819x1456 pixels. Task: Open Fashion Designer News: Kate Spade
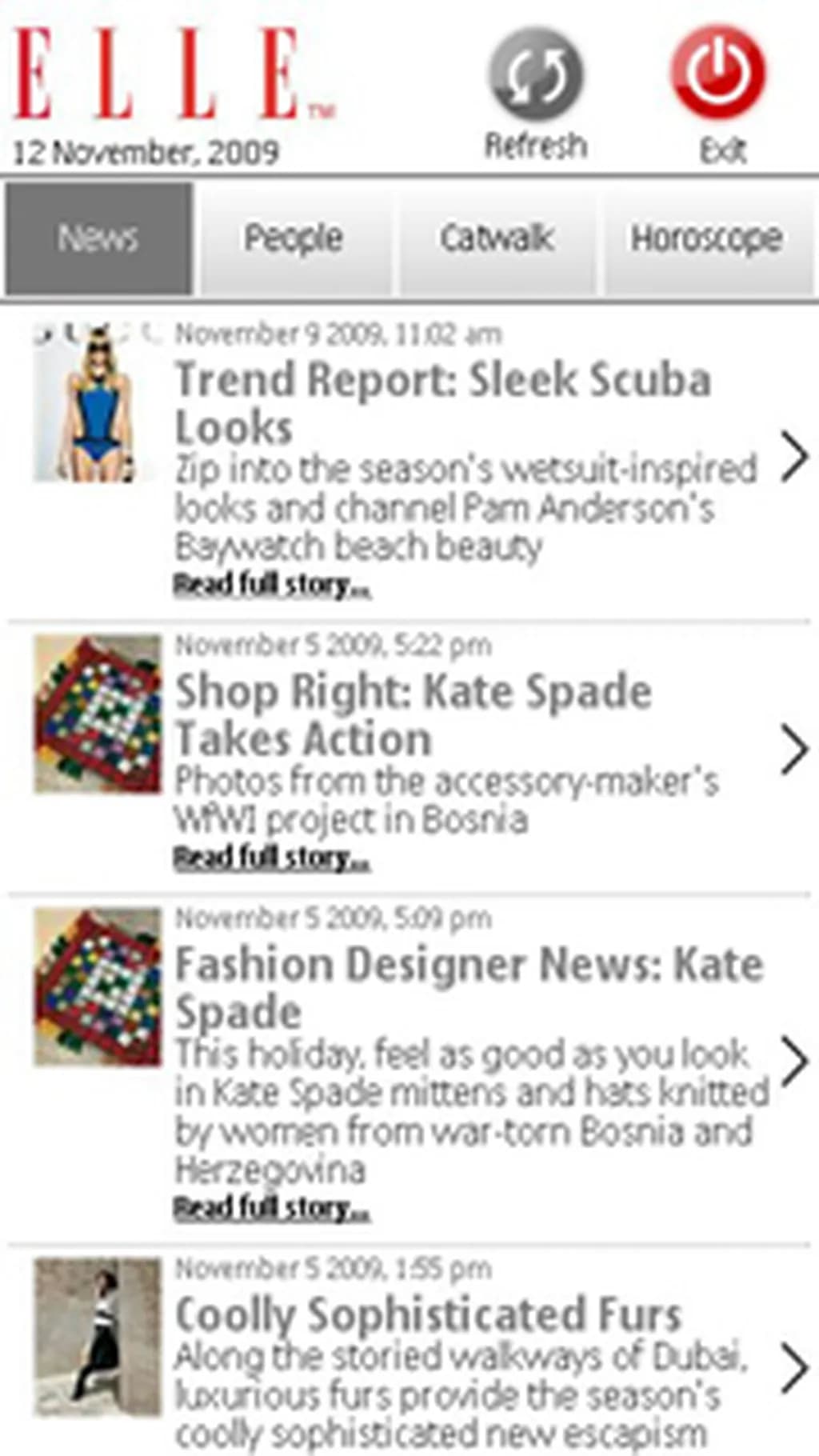pos(469,987)
